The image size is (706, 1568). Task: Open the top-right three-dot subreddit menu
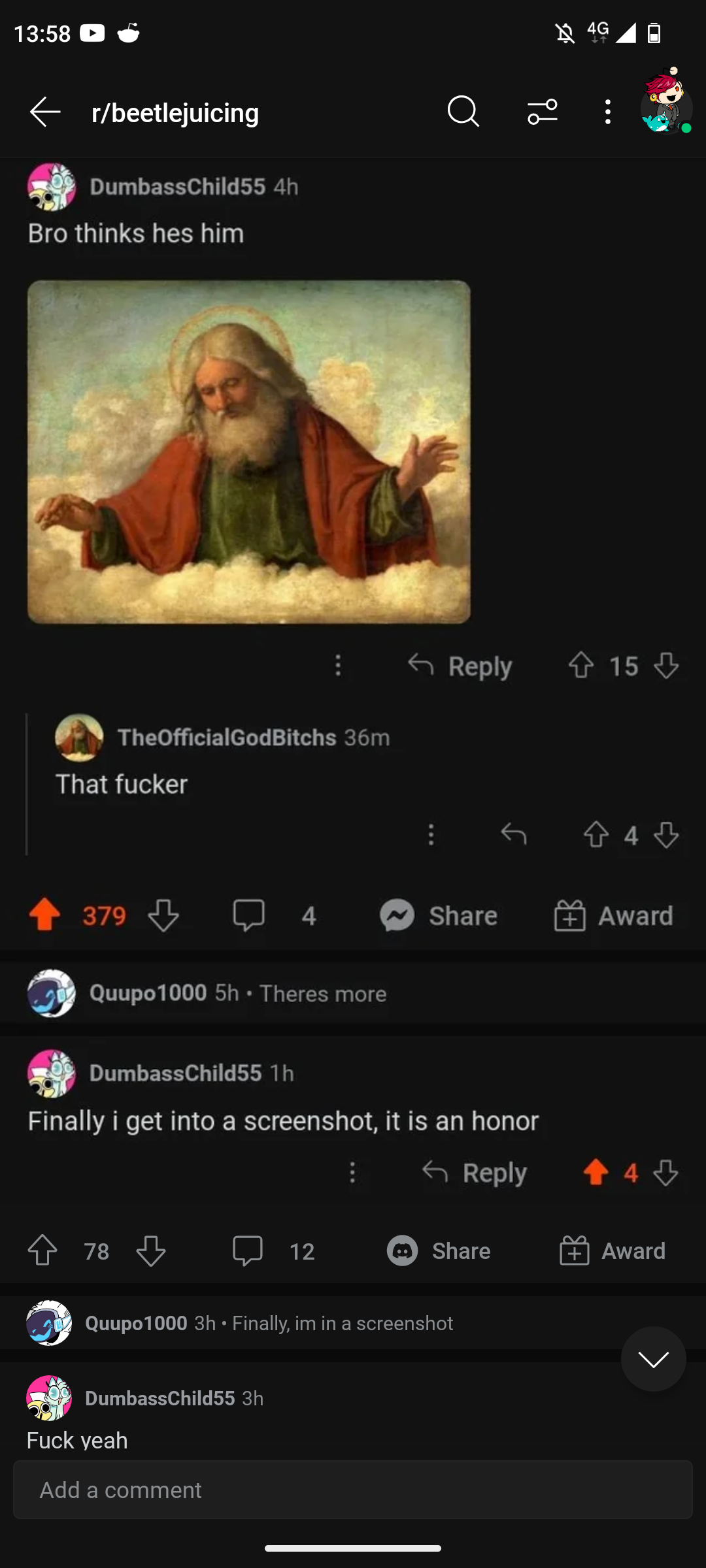[606, 112]
